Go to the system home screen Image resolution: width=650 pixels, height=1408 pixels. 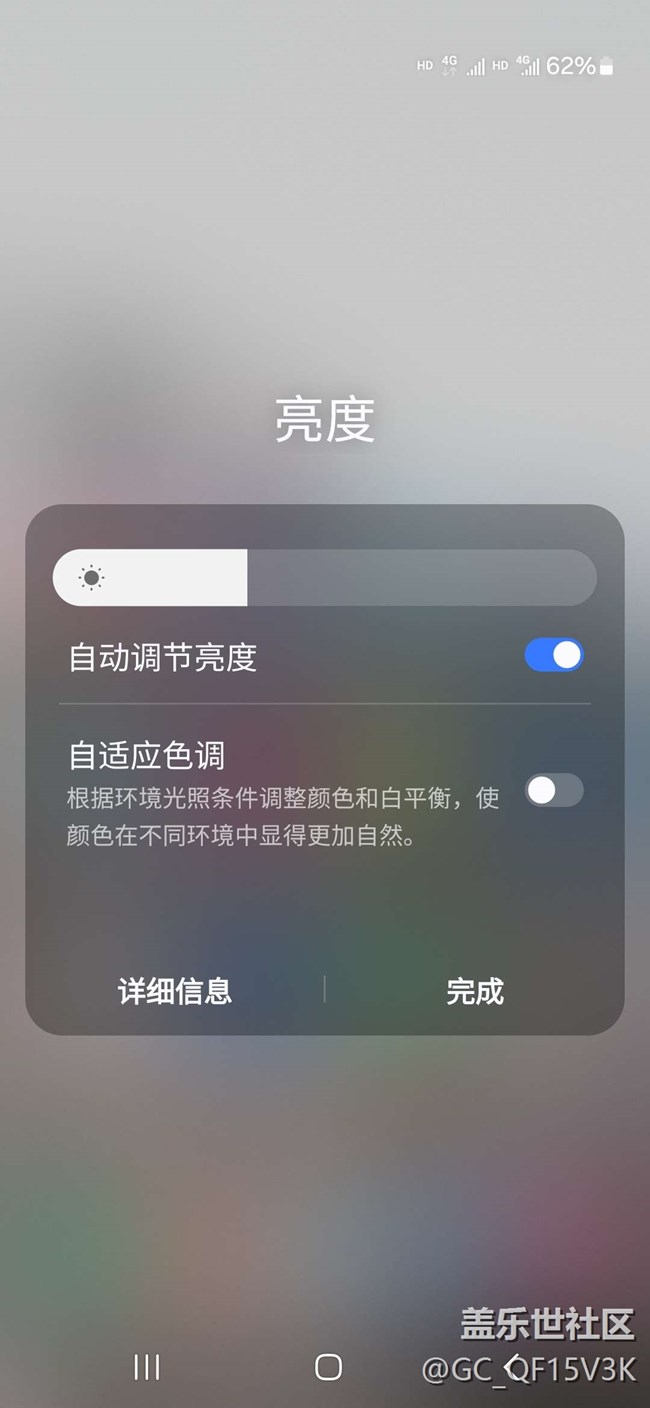(x=328, y=1367)
